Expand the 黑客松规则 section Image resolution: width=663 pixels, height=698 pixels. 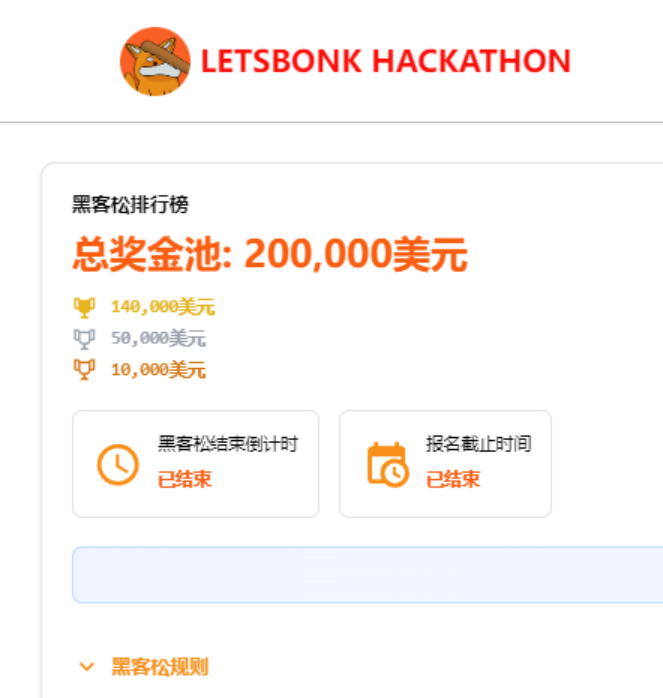[x=145, y=667]
